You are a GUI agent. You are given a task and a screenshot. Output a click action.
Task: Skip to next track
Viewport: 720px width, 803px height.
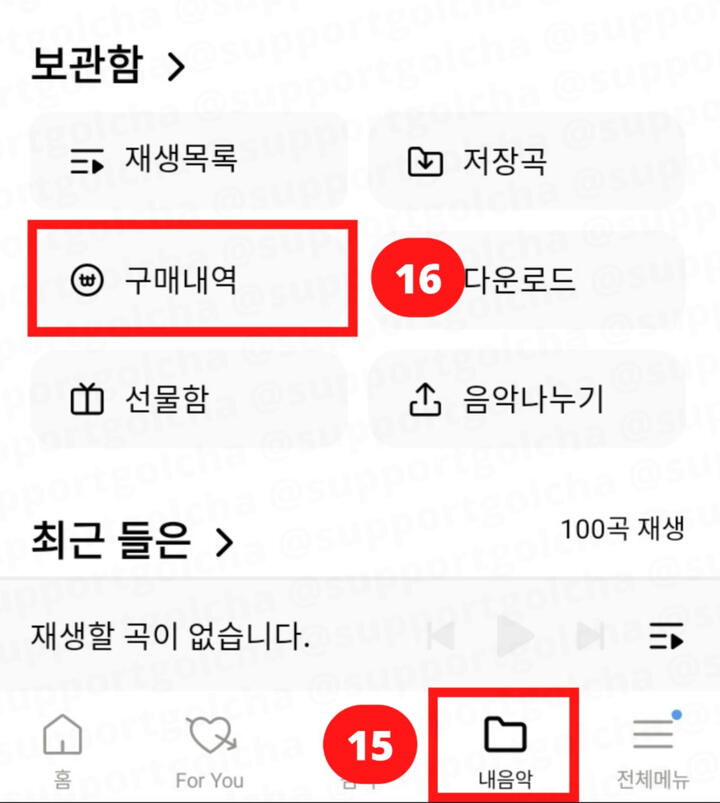coord(590,635)
